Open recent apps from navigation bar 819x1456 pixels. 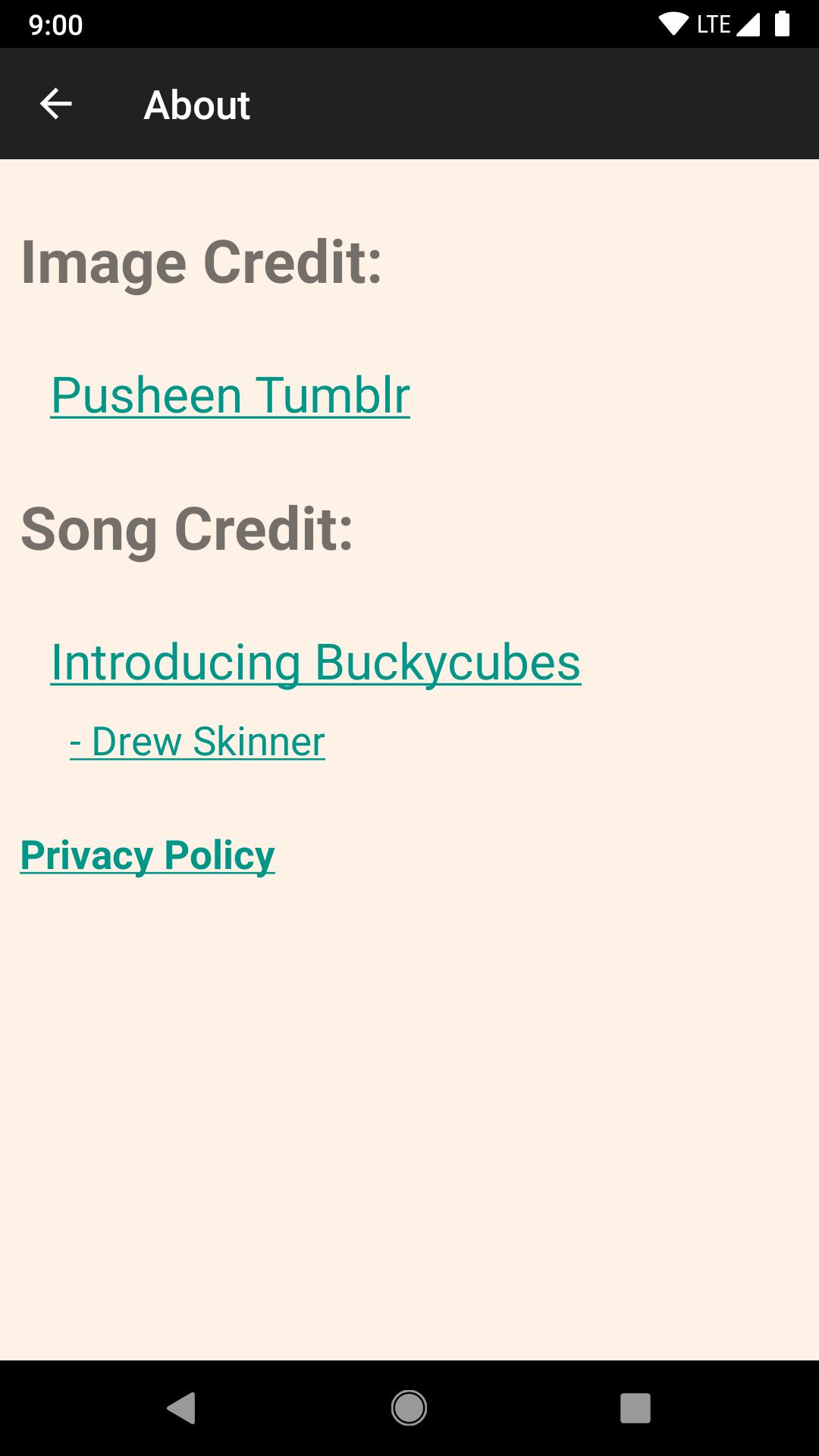pos(635,1408)
